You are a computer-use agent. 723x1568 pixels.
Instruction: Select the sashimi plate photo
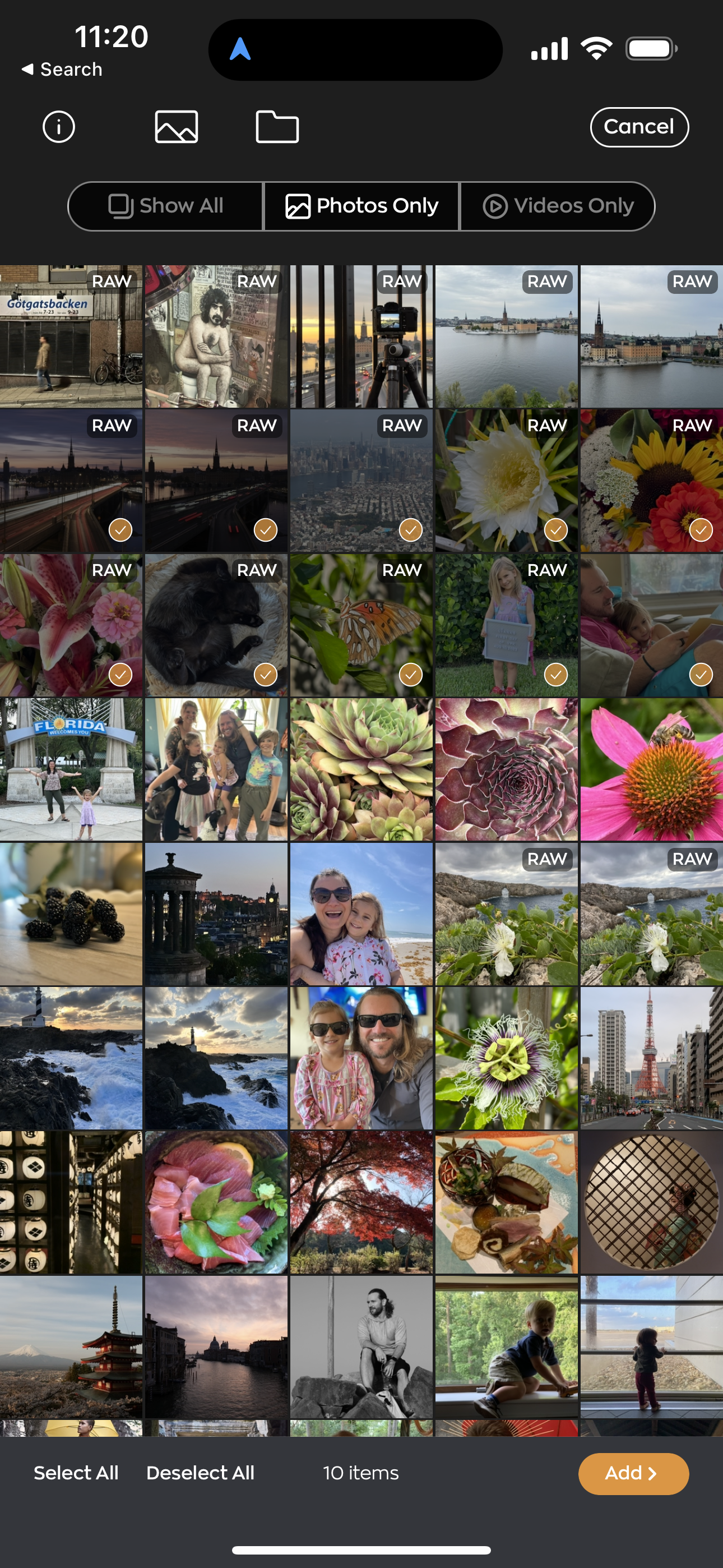coord(216,1202)
